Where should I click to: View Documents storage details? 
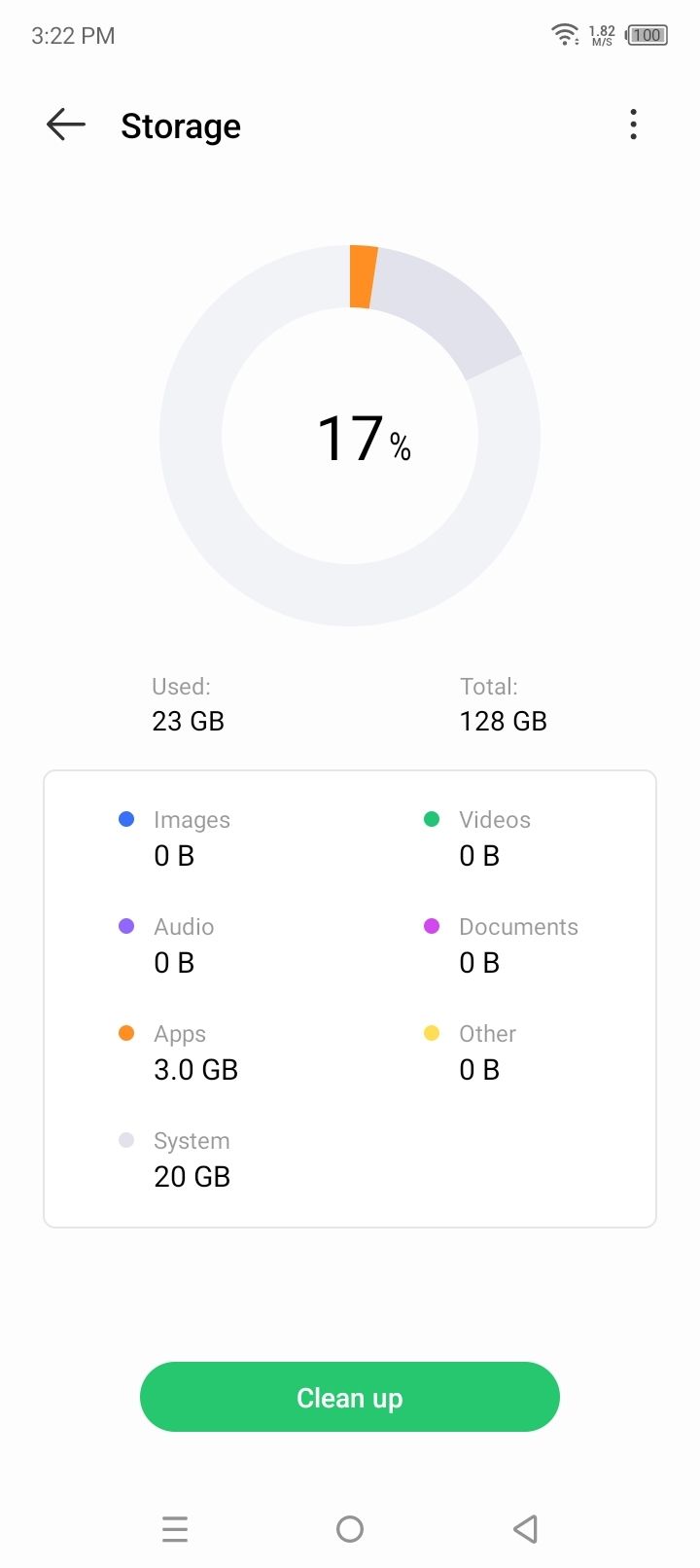point(502,944)
